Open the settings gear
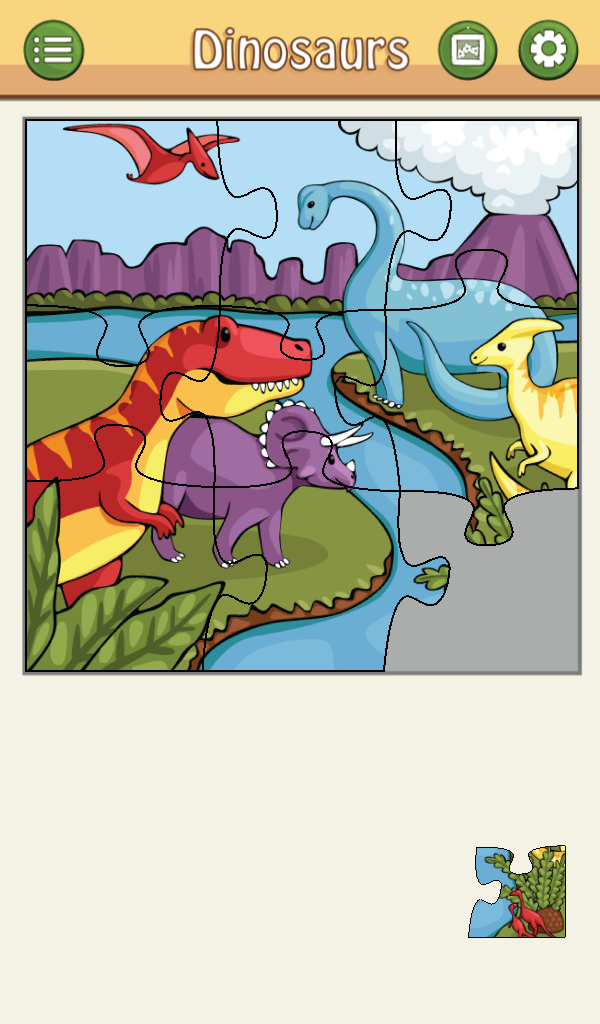Screen dimensions: 600x1024 click(547, 49)
